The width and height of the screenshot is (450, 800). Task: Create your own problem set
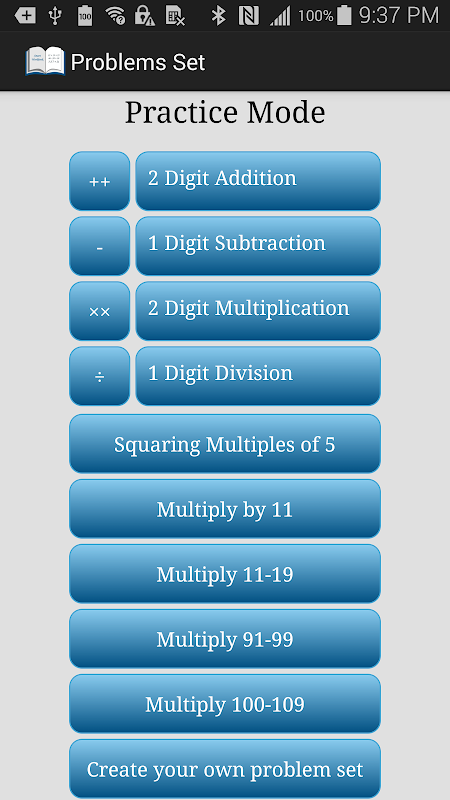225,769
